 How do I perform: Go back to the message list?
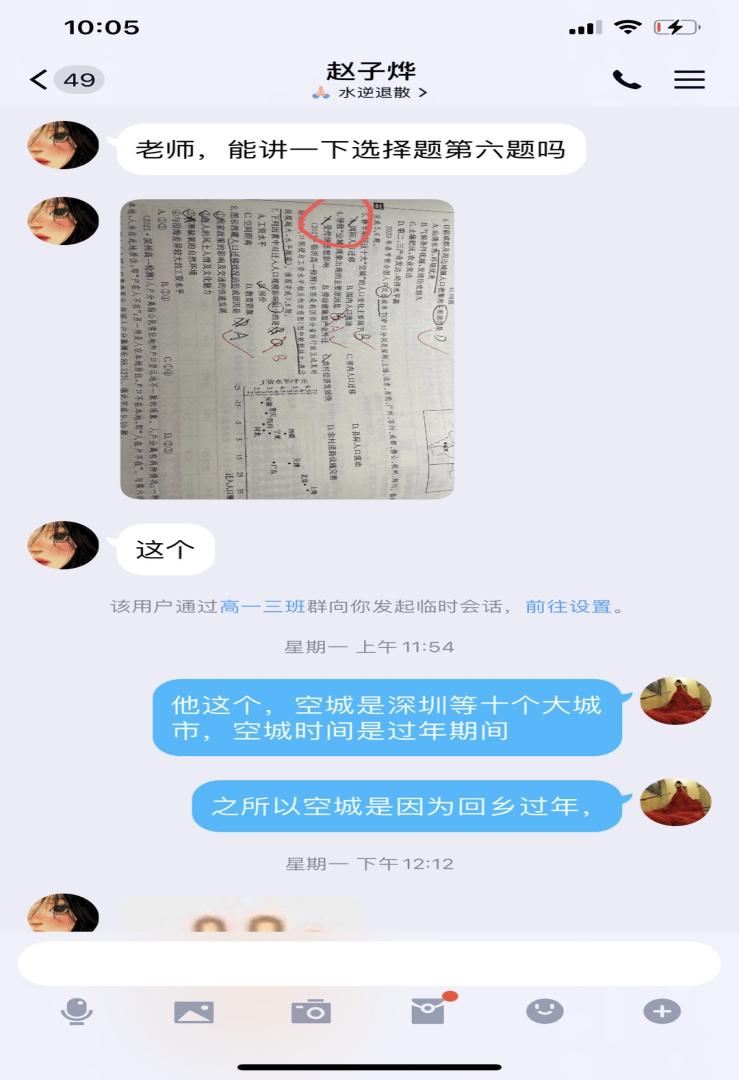40,79
